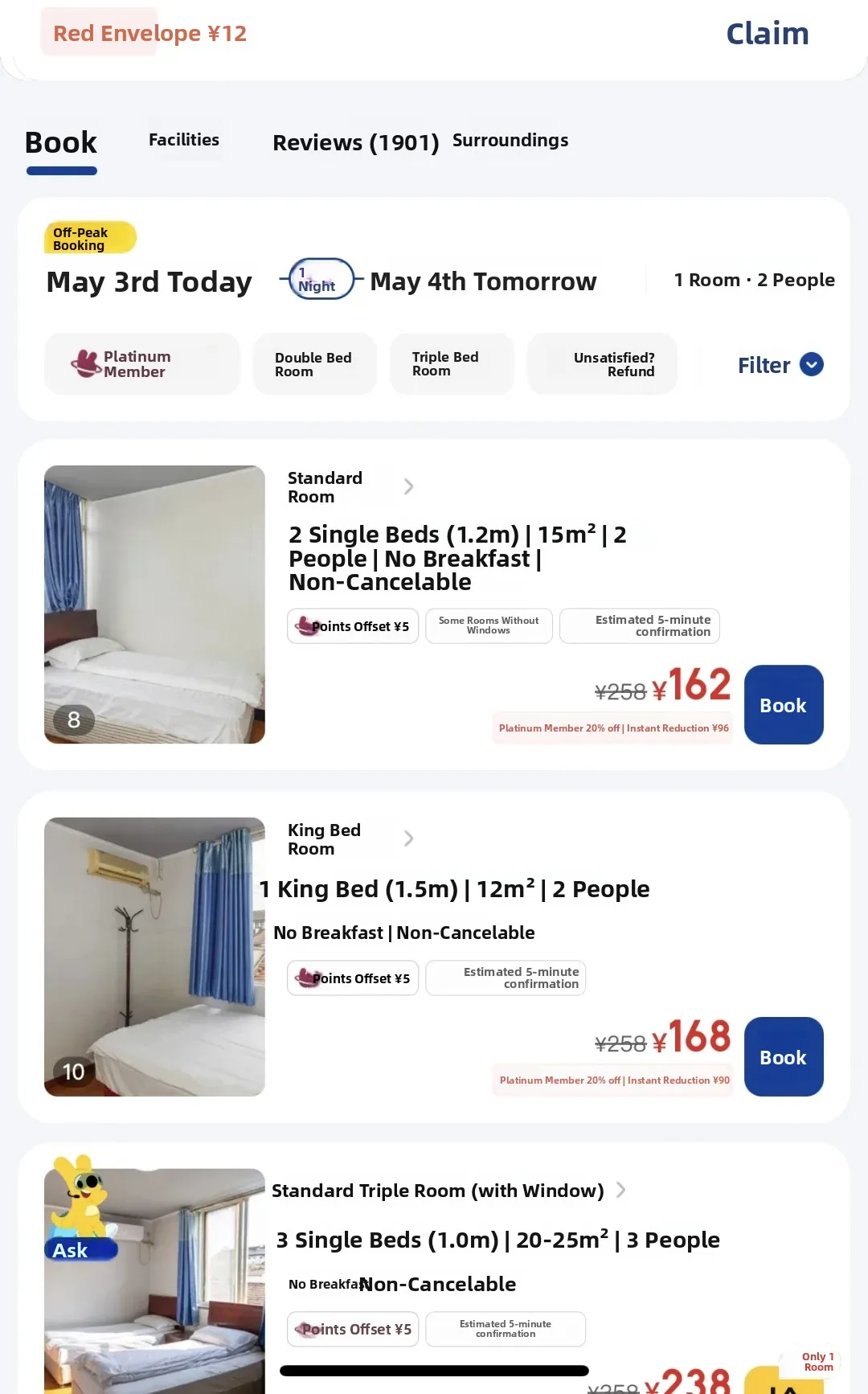Book the Standard Room at ¥162

[x=784, y=705]
